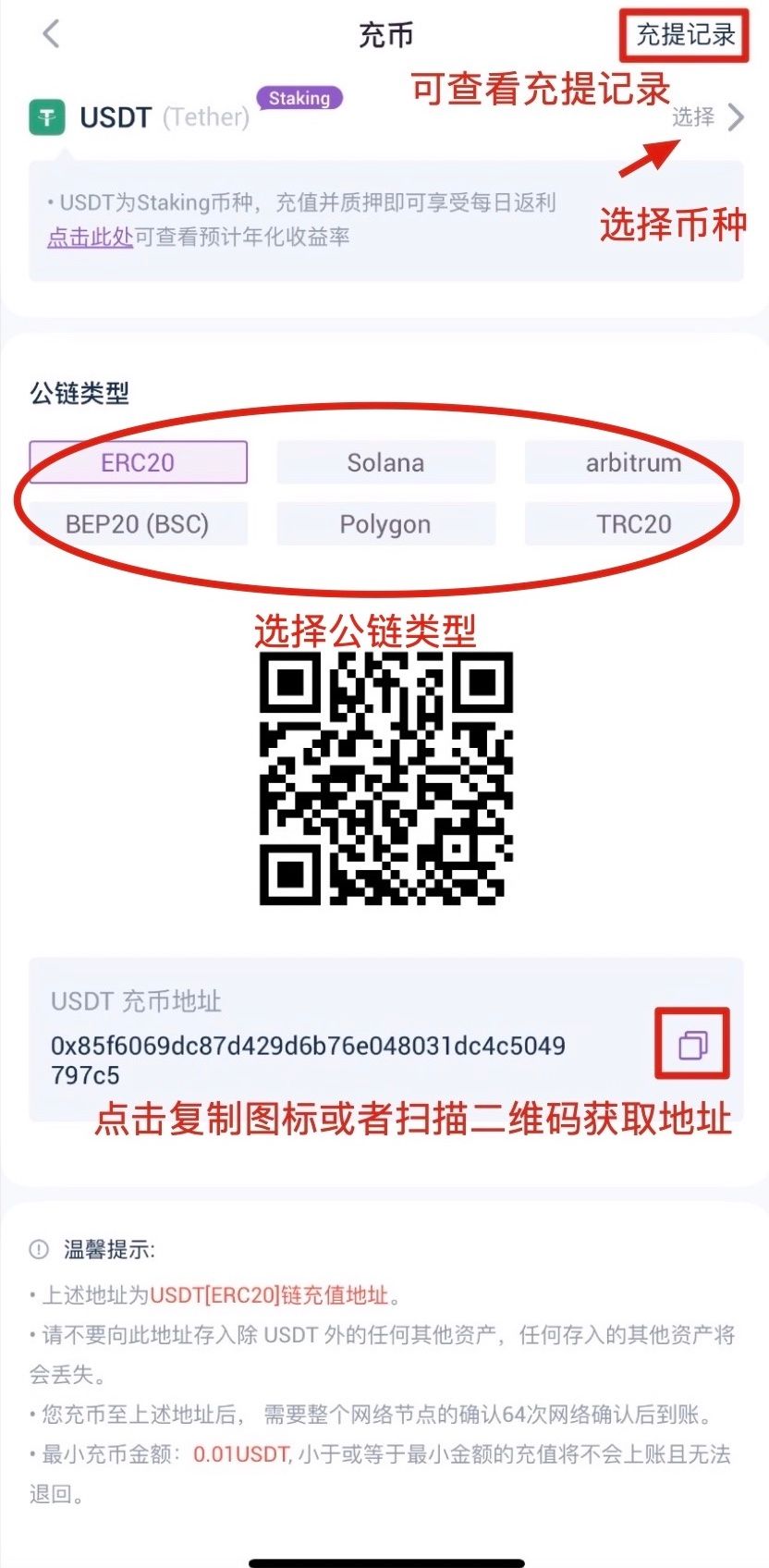Viewport: 769px width, 1568px height.
Task: Switch to the Solana chain
Action: coord(385,462)
